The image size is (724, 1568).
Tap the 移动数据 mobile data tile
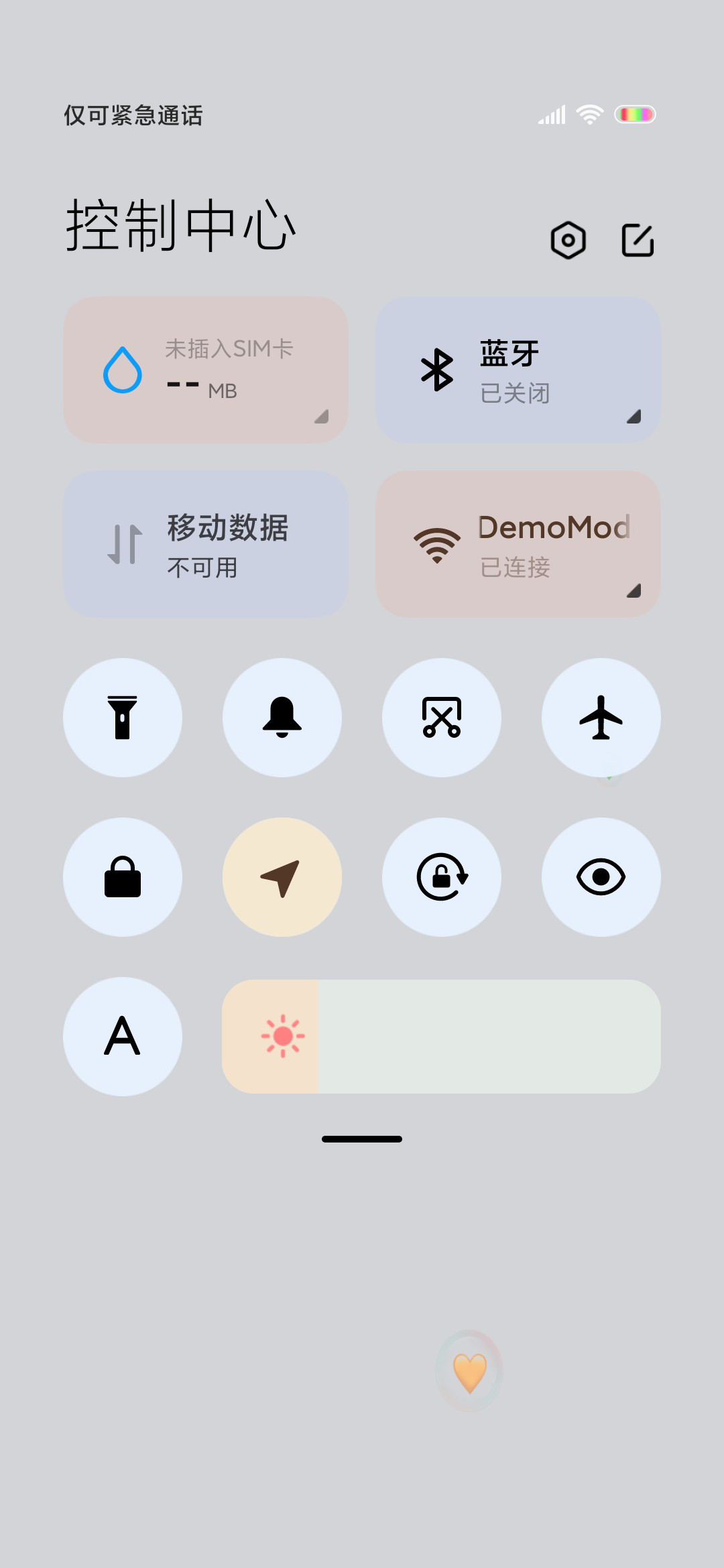click(x=206, y=544)
